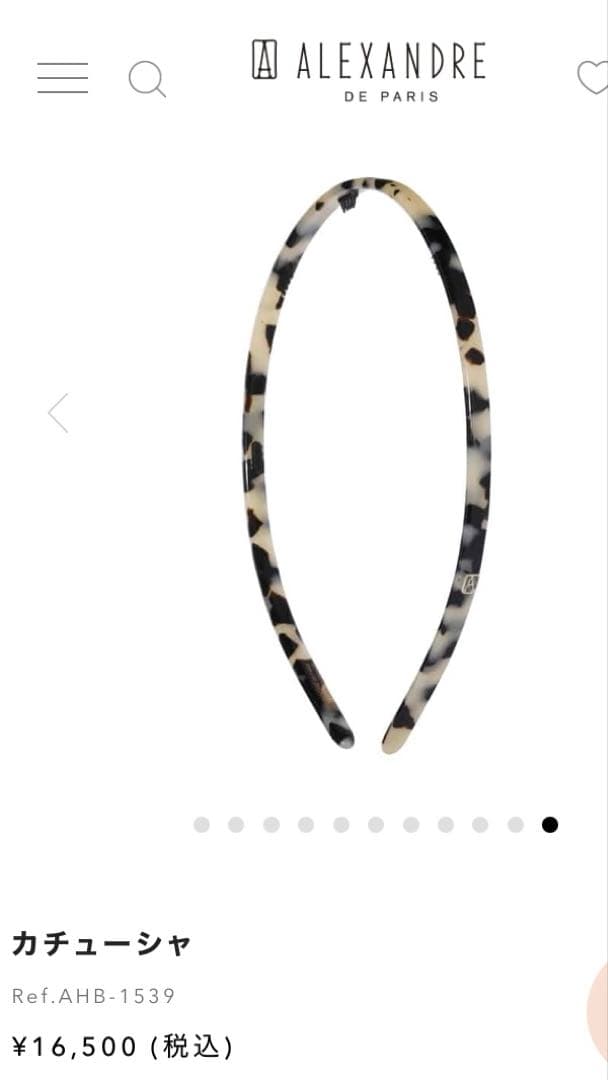Screen dimensions: 608x1080
Task: Jump to the first image dot
Action: (x=202, y=825)
